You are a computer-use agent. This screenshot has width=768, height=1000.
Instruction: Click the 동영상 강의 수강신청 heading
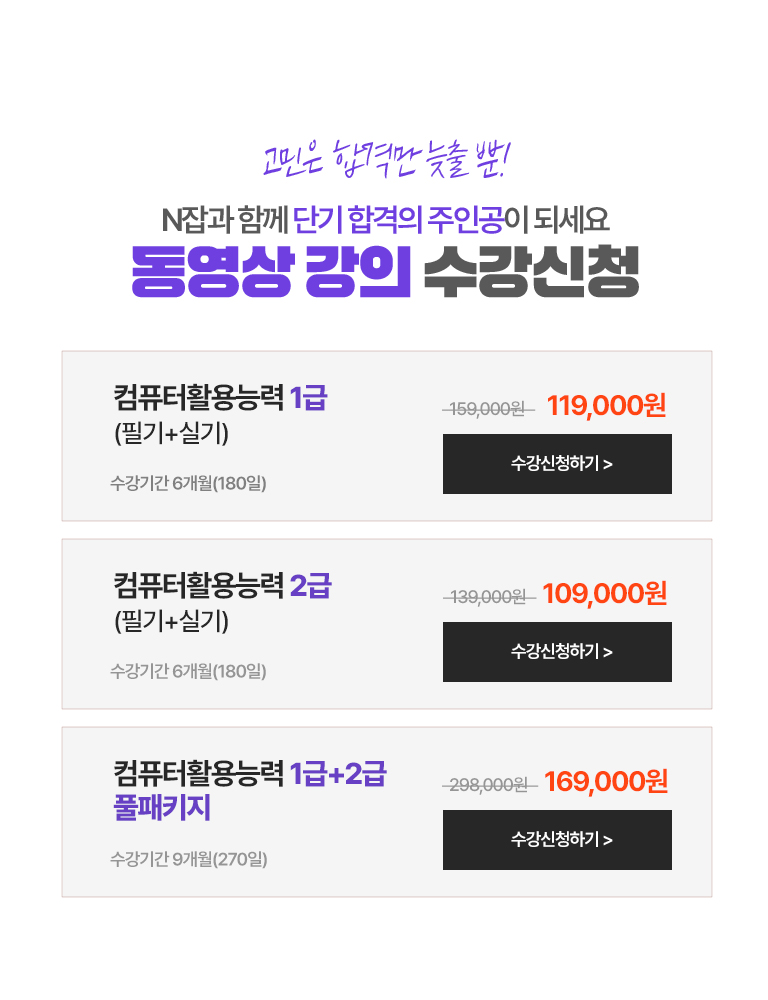click(x=384, y=268)
